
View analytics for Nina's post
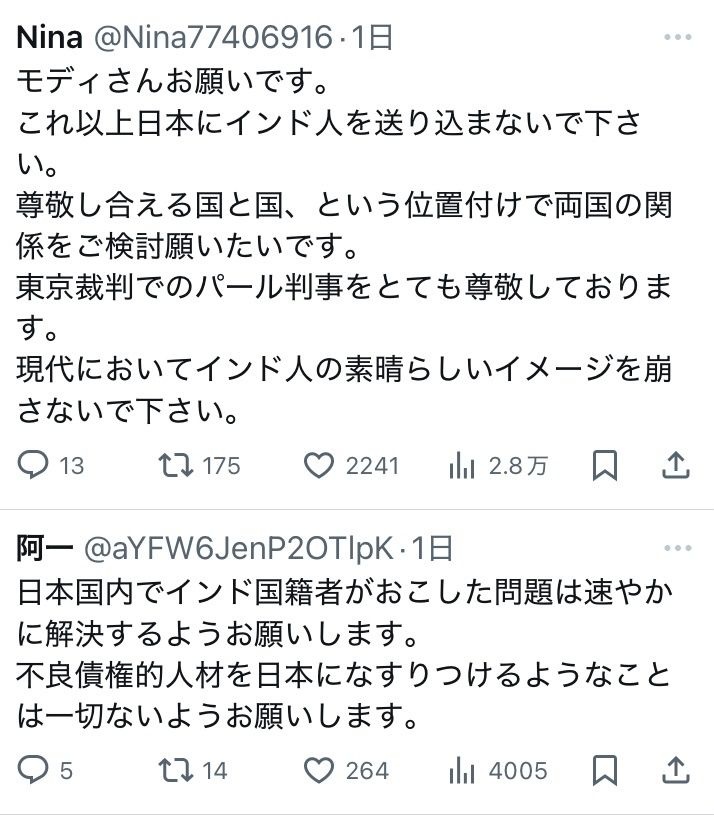[461, 465]
